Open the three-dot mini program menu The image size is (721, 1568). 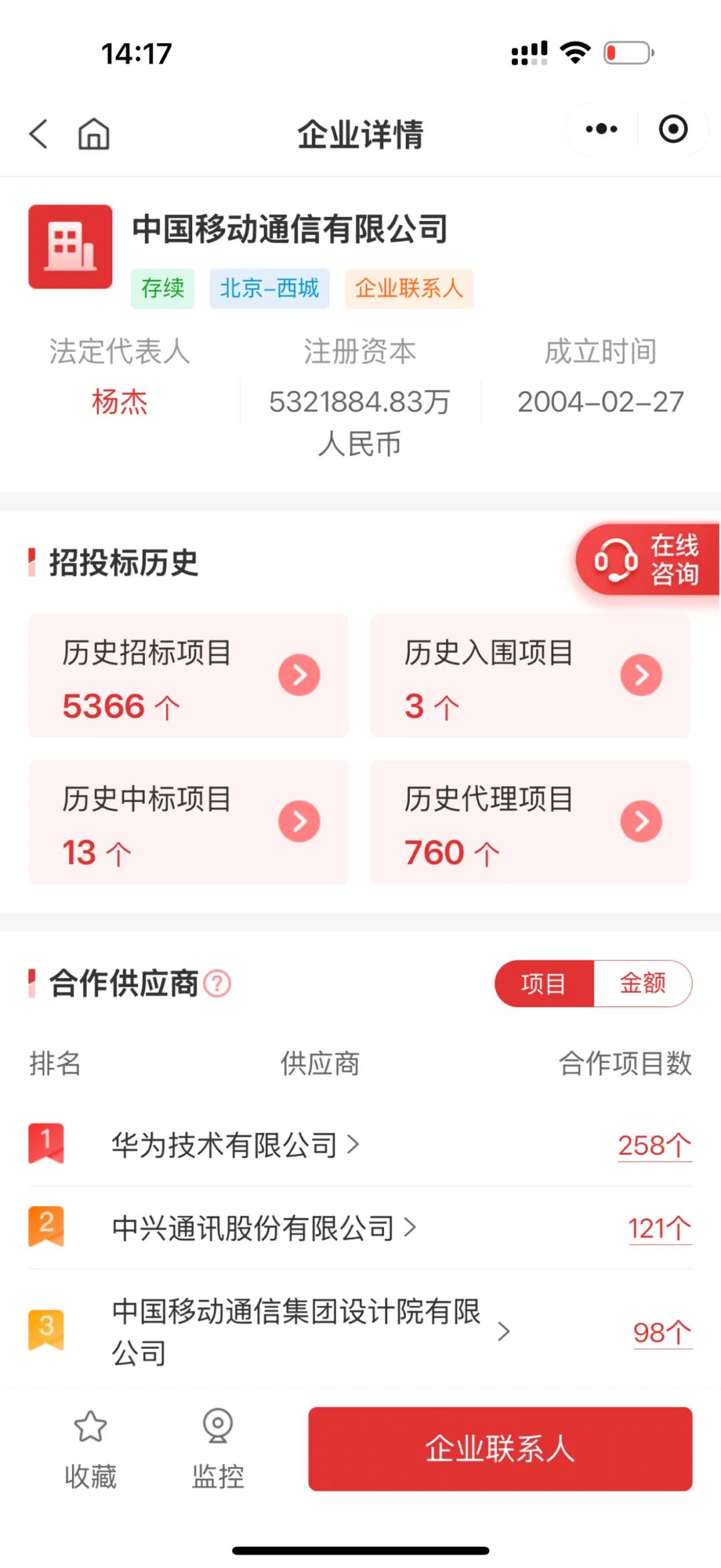pyautogui.click(x=602, y=129)
